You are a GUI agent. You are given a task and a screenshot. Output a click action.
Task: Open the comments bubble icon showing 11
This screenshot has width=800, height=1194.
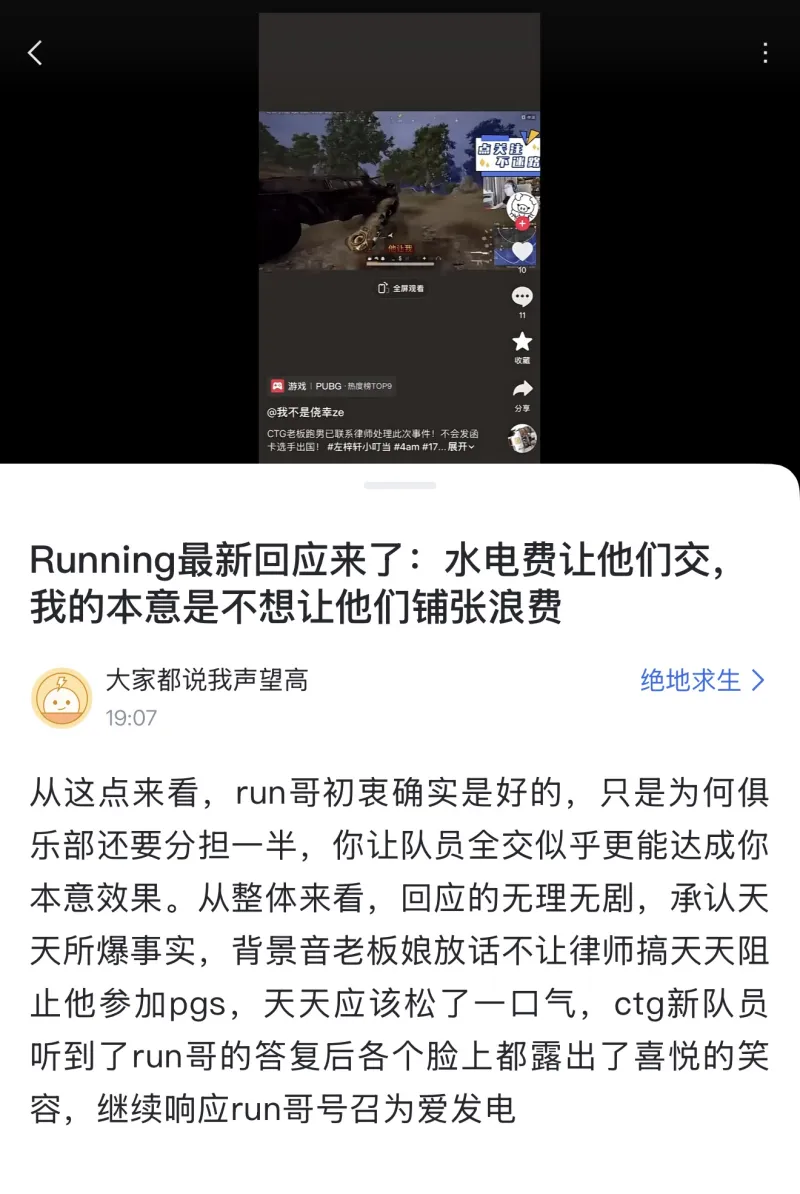[522, 296]
